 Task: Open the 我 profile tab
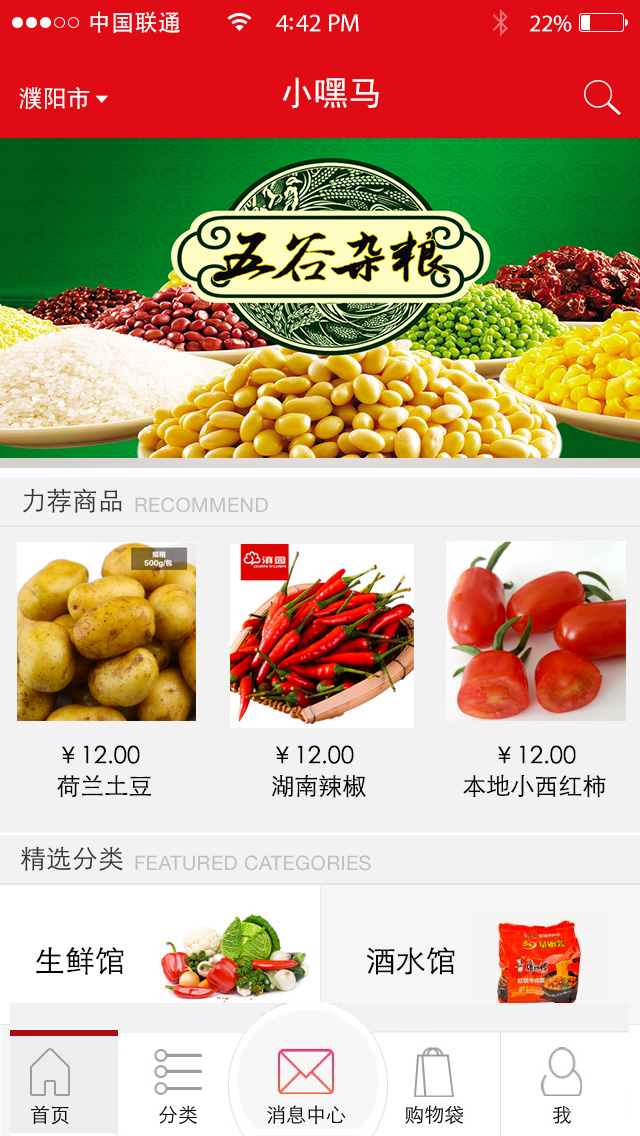tap(561, 1086)
